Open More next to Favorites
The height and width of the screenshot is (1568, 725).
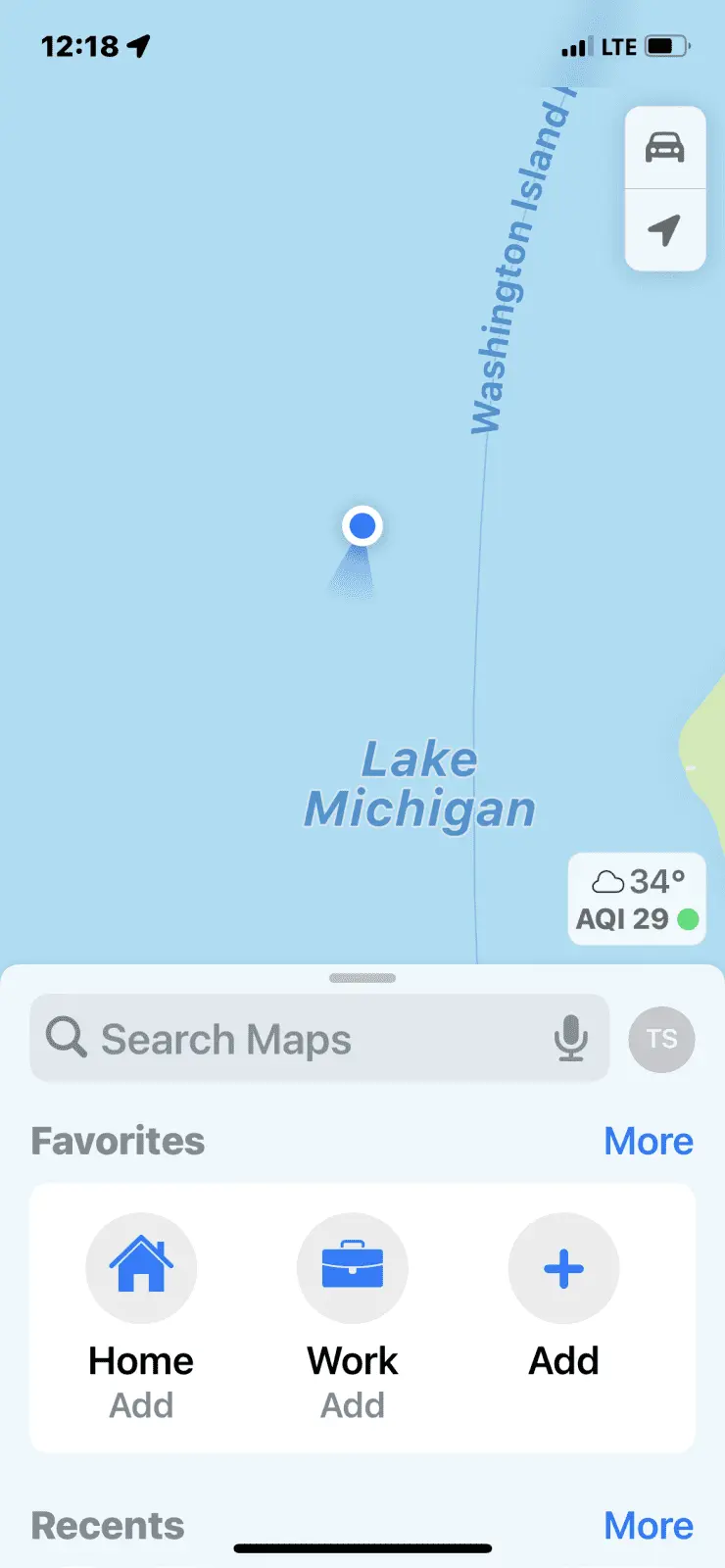[x=648, y=1142]
